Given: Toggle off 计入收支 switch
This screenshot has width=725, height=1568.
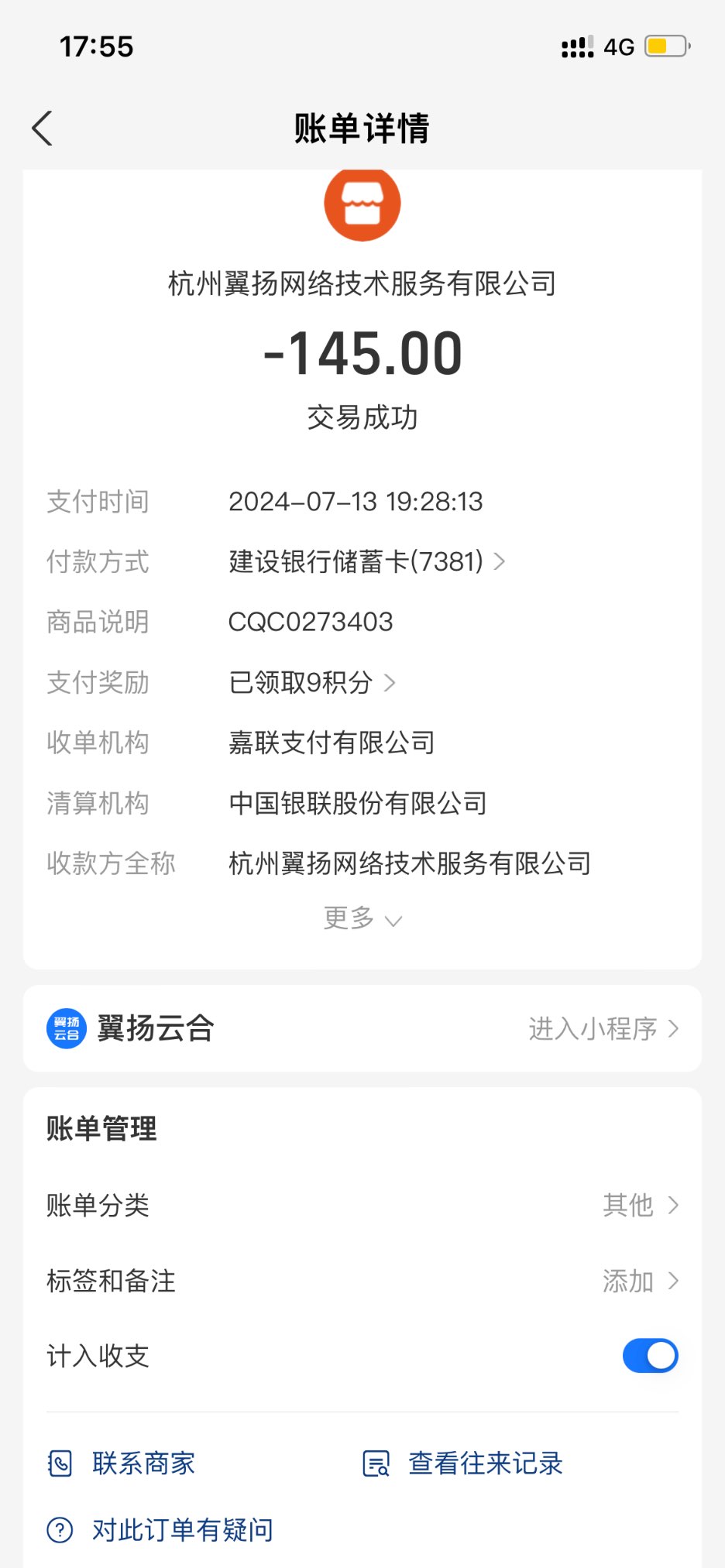Looking at the screenshot, I should 649,1356.
